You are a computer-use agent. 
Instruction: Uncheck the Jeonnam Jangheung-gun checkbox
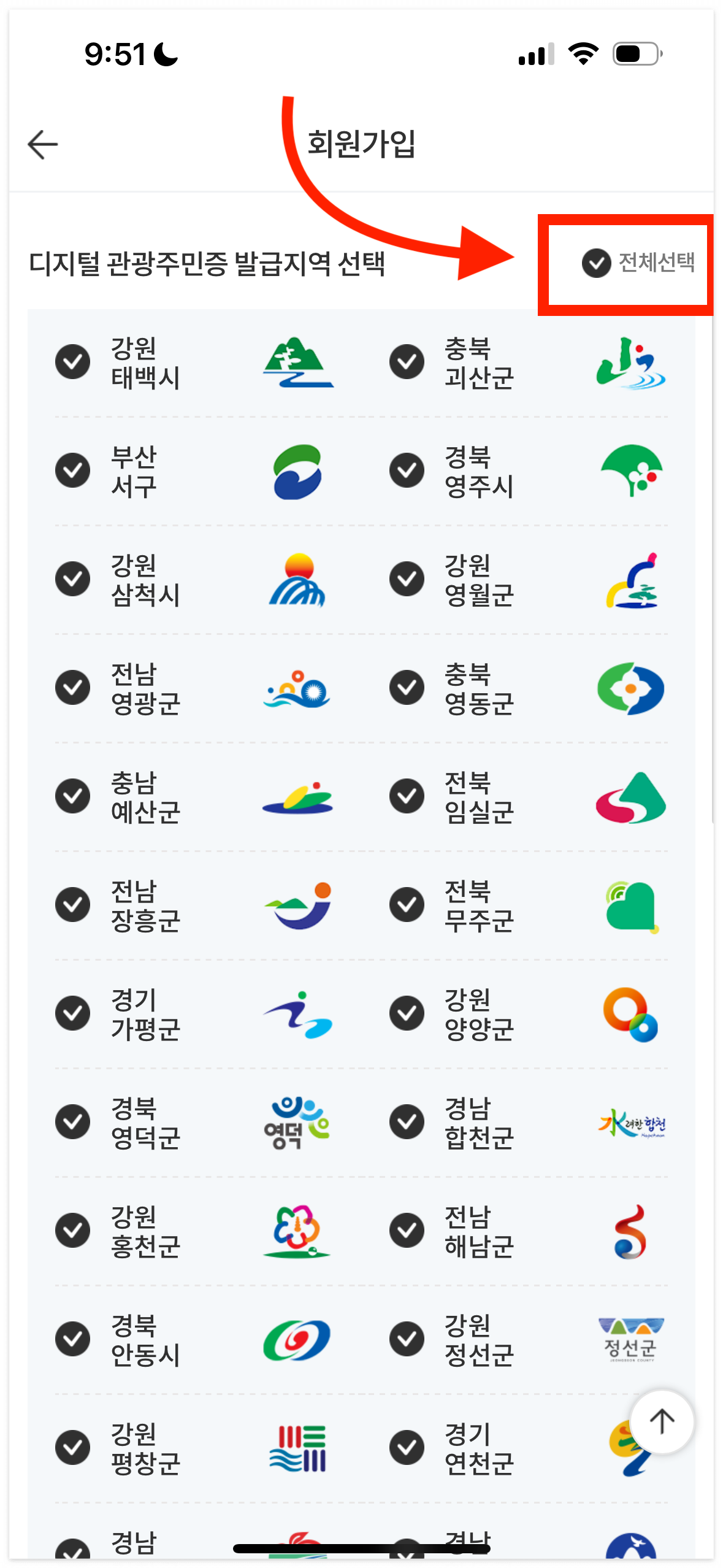point(72,906)
